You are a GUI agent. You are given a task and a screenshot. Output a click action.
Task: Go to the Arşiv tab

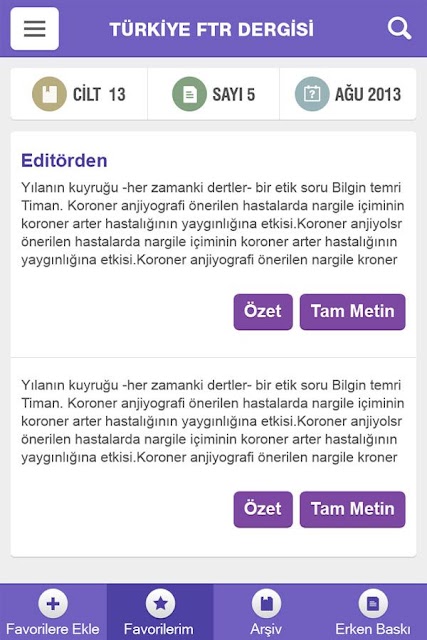[267, 612]
